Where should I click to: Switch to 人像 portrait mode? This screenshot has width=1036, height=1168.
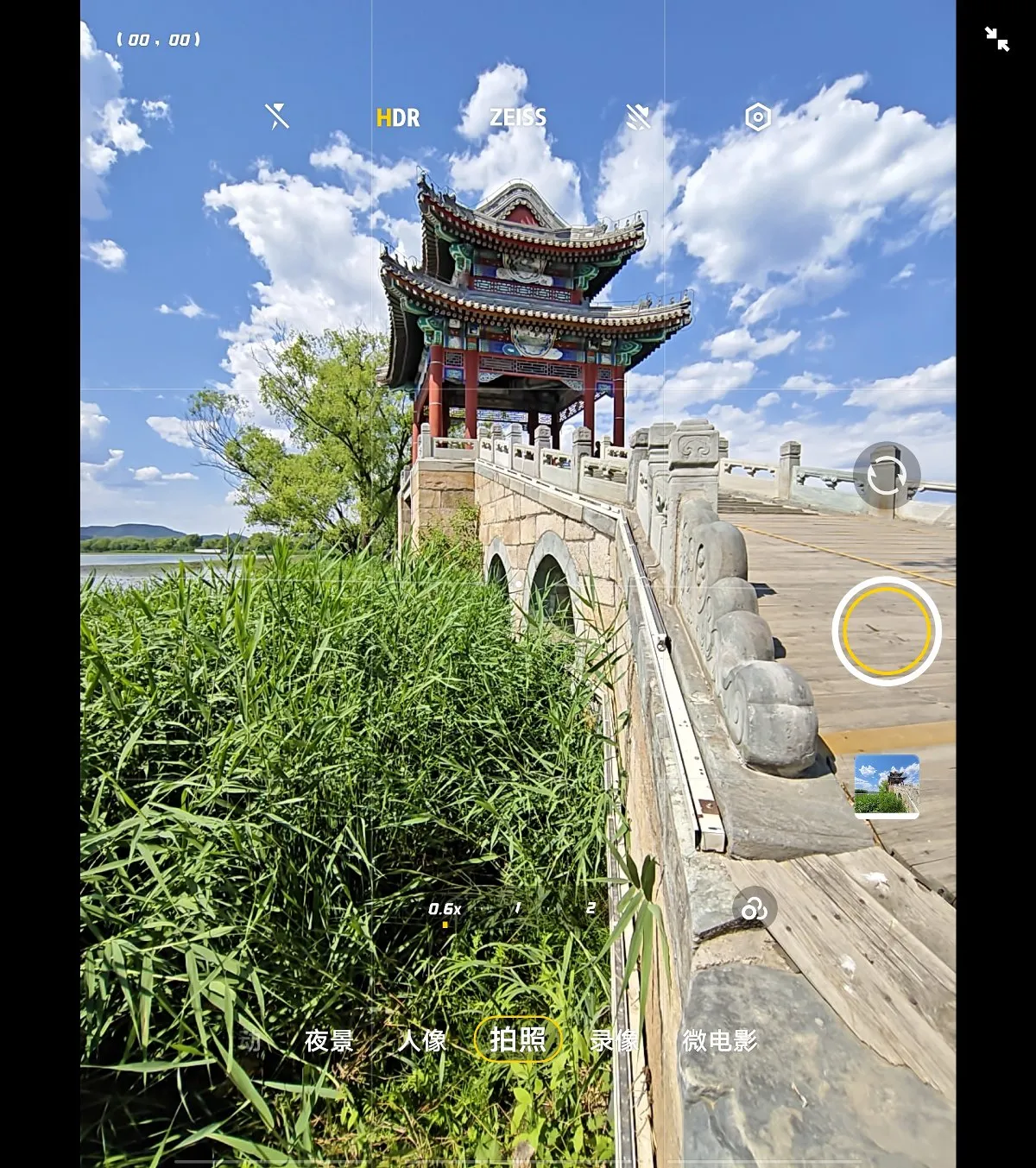coord(422,1040)
